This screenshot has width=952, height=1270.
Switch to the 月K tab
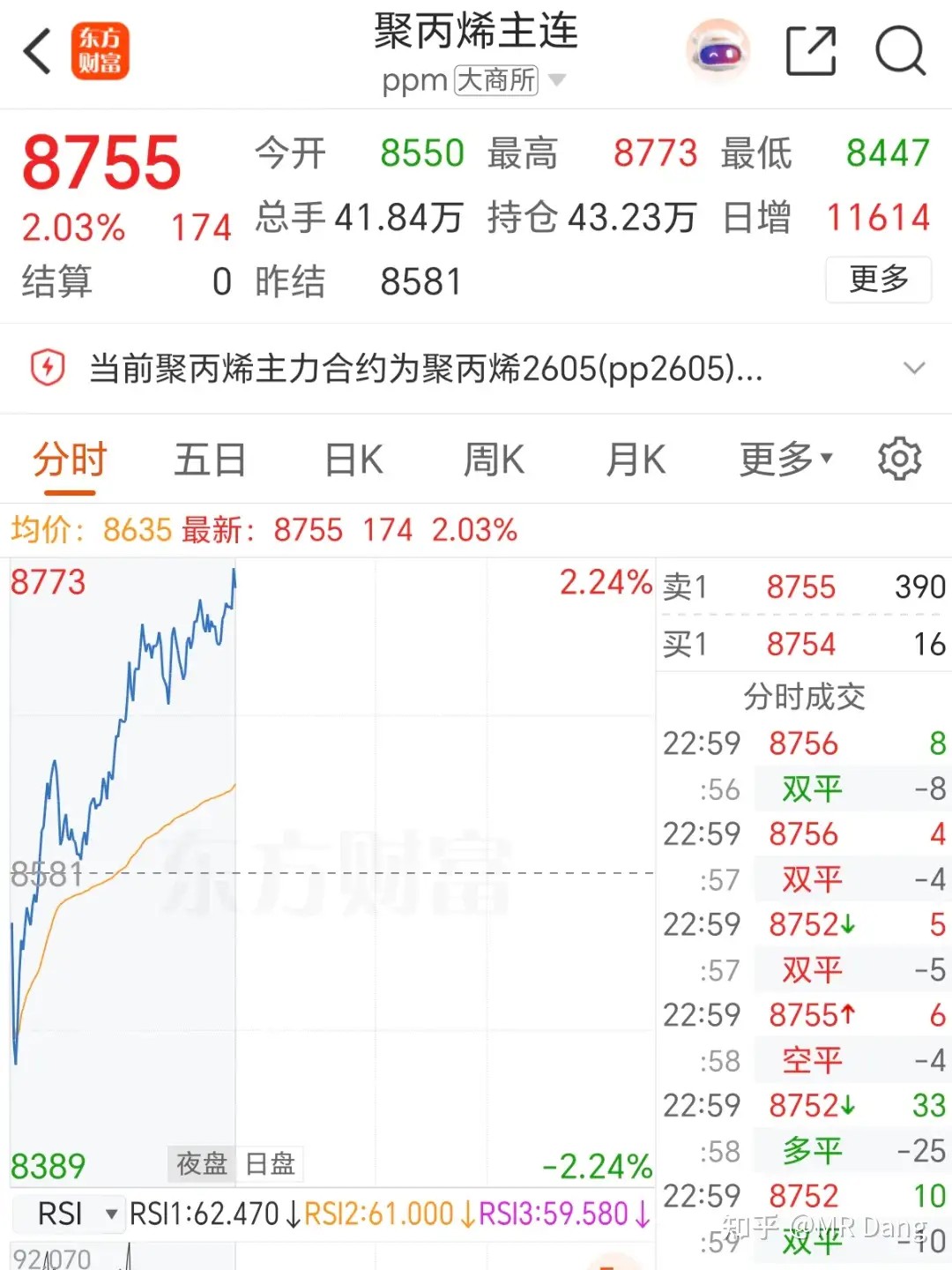point(636,459)
